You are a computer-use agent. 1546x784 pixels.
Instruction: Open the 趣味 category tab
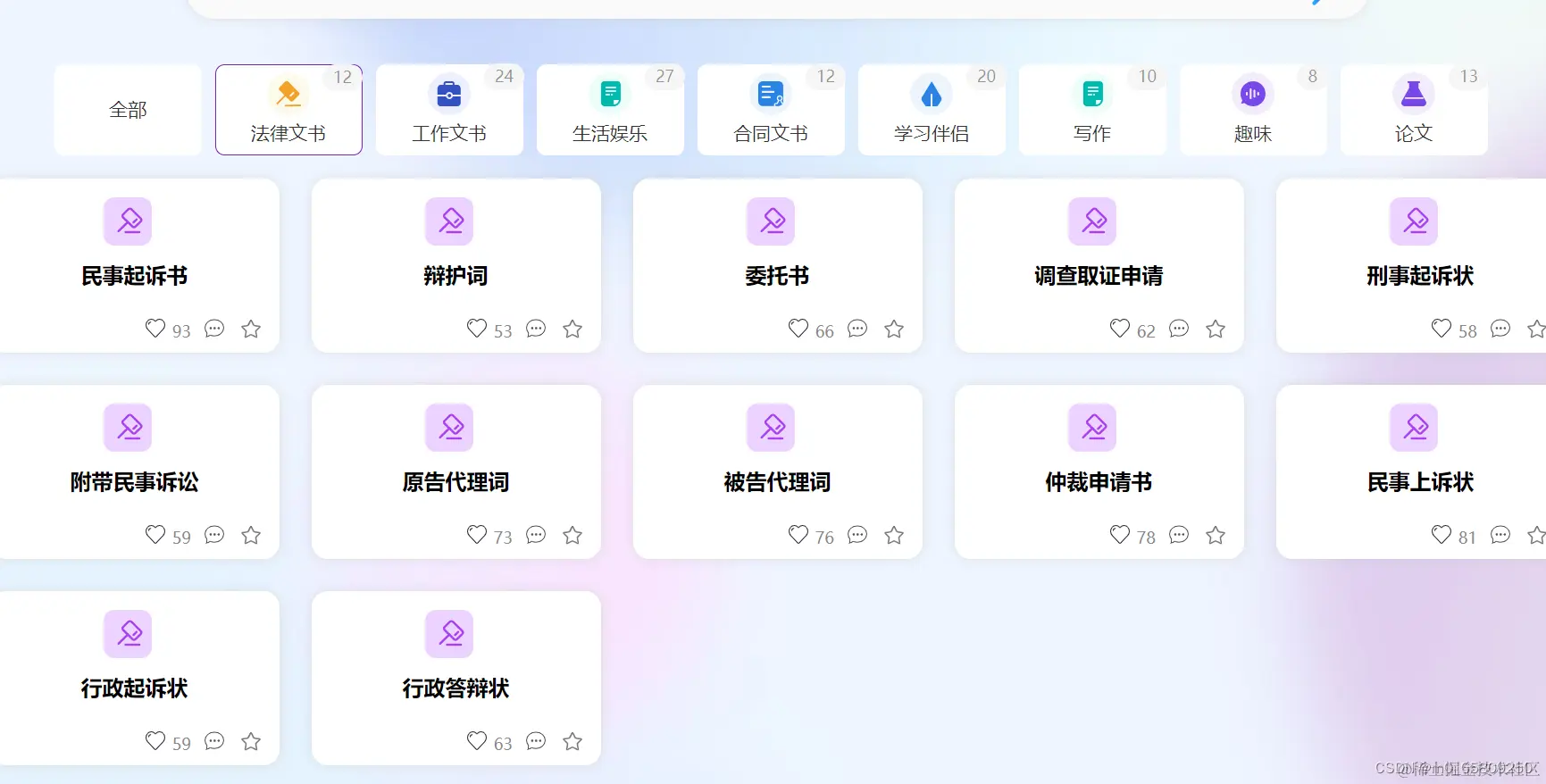pyautogui.click(x=1253, y=110)
